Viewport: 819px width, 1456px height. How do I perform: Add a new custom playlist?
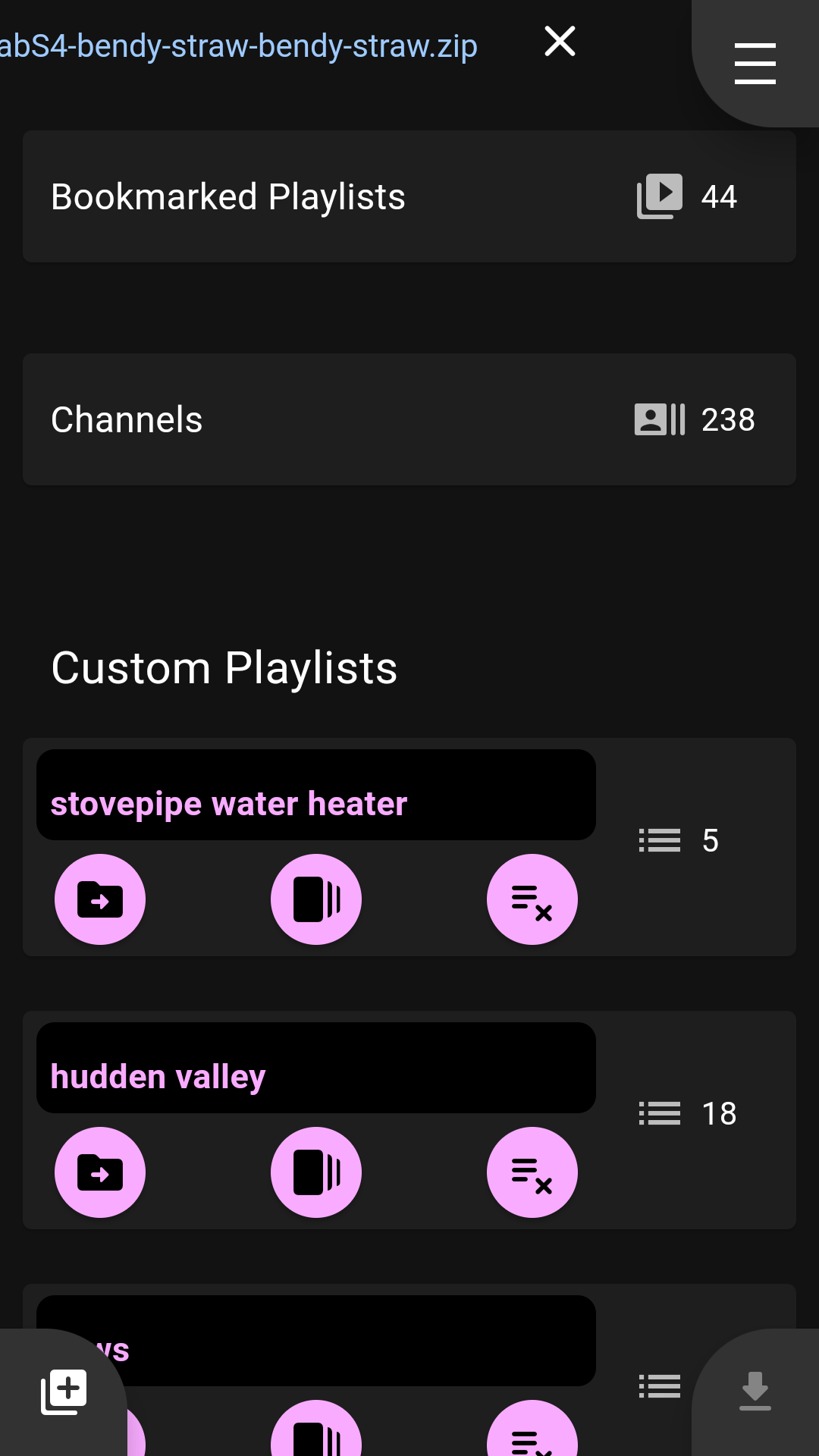tap(64, 1392)
